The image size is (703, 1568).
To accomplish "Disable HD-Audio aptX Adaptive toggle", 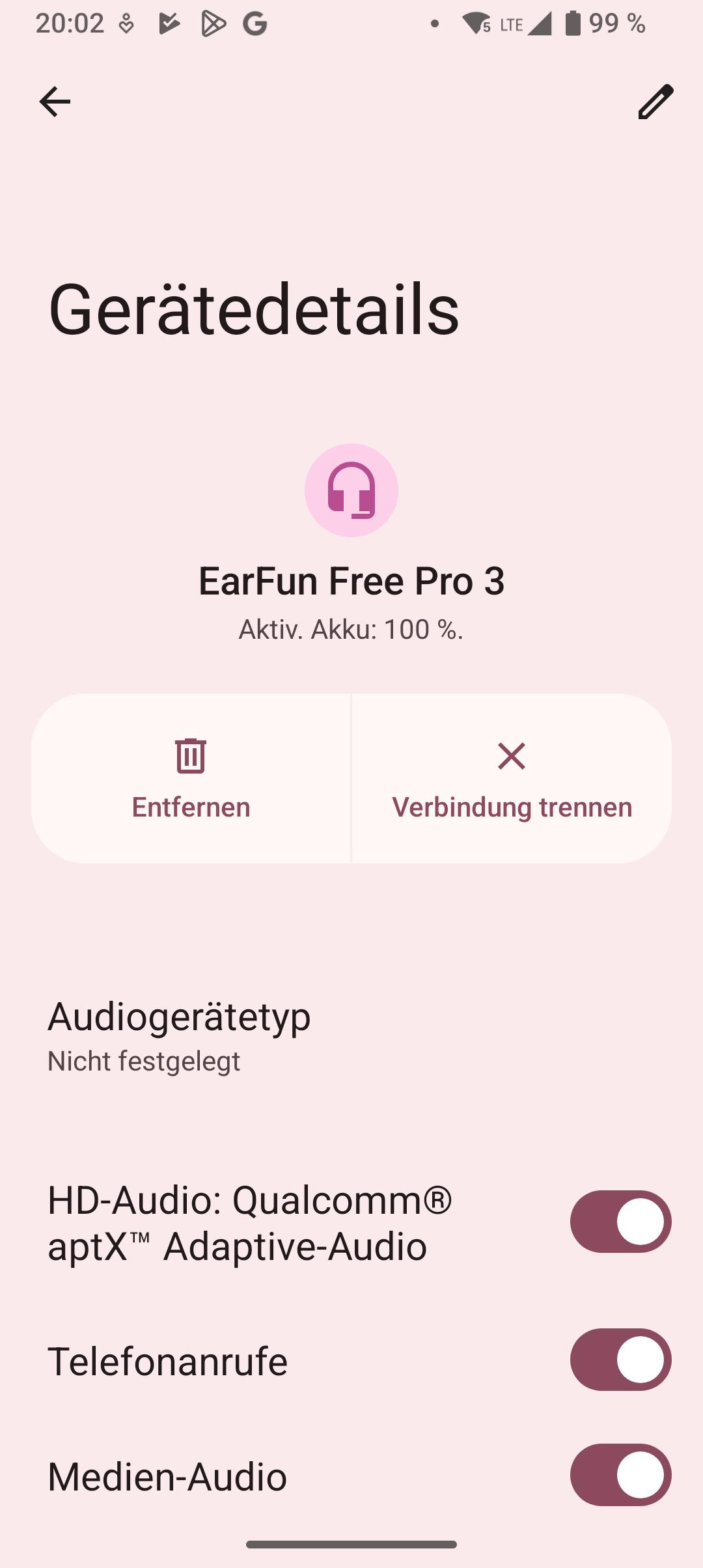I will (x=620, y=1222).
